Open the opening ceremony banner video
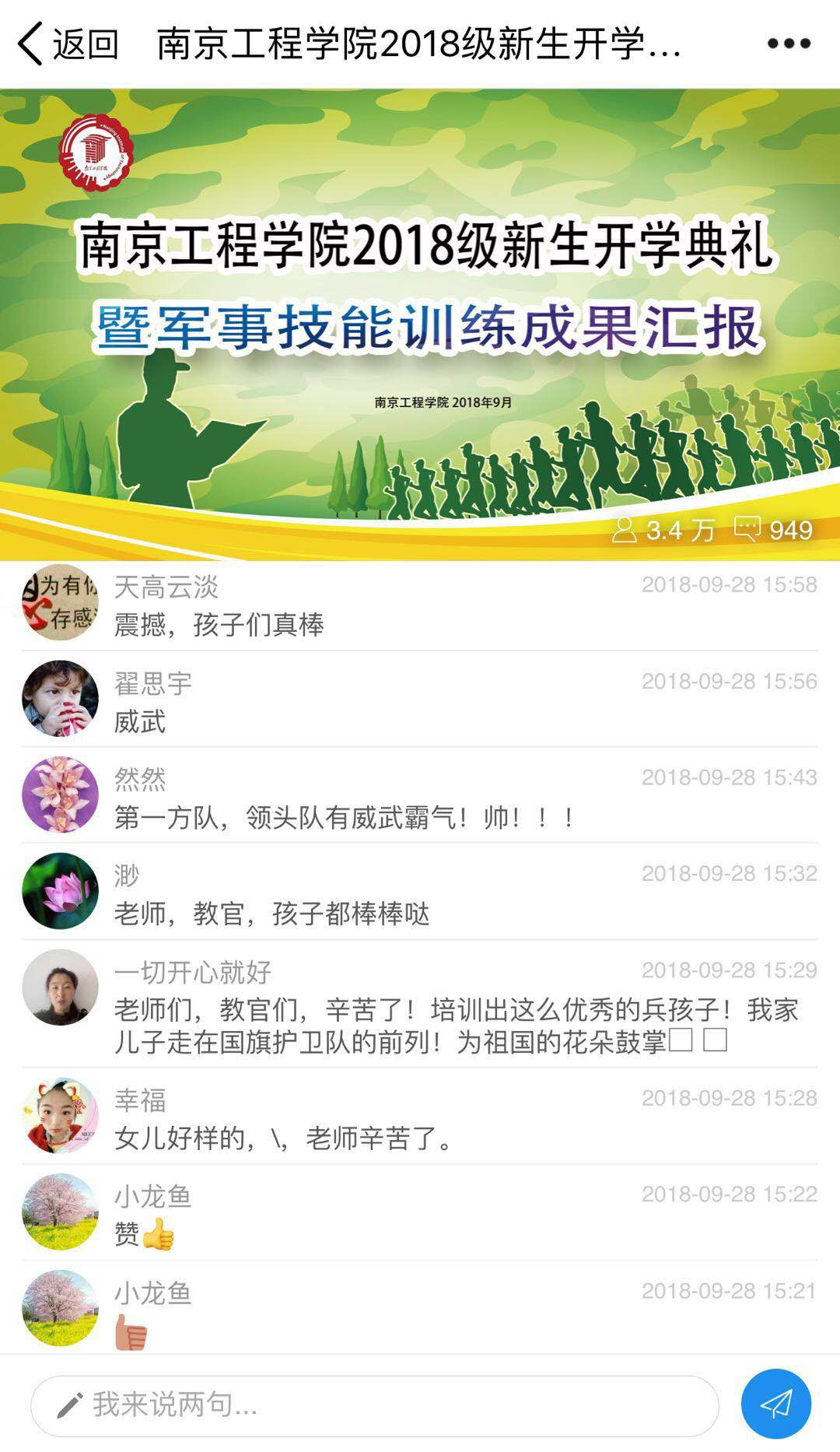Viewport: 840px width, 1452px height. click(x=420, y=311)
